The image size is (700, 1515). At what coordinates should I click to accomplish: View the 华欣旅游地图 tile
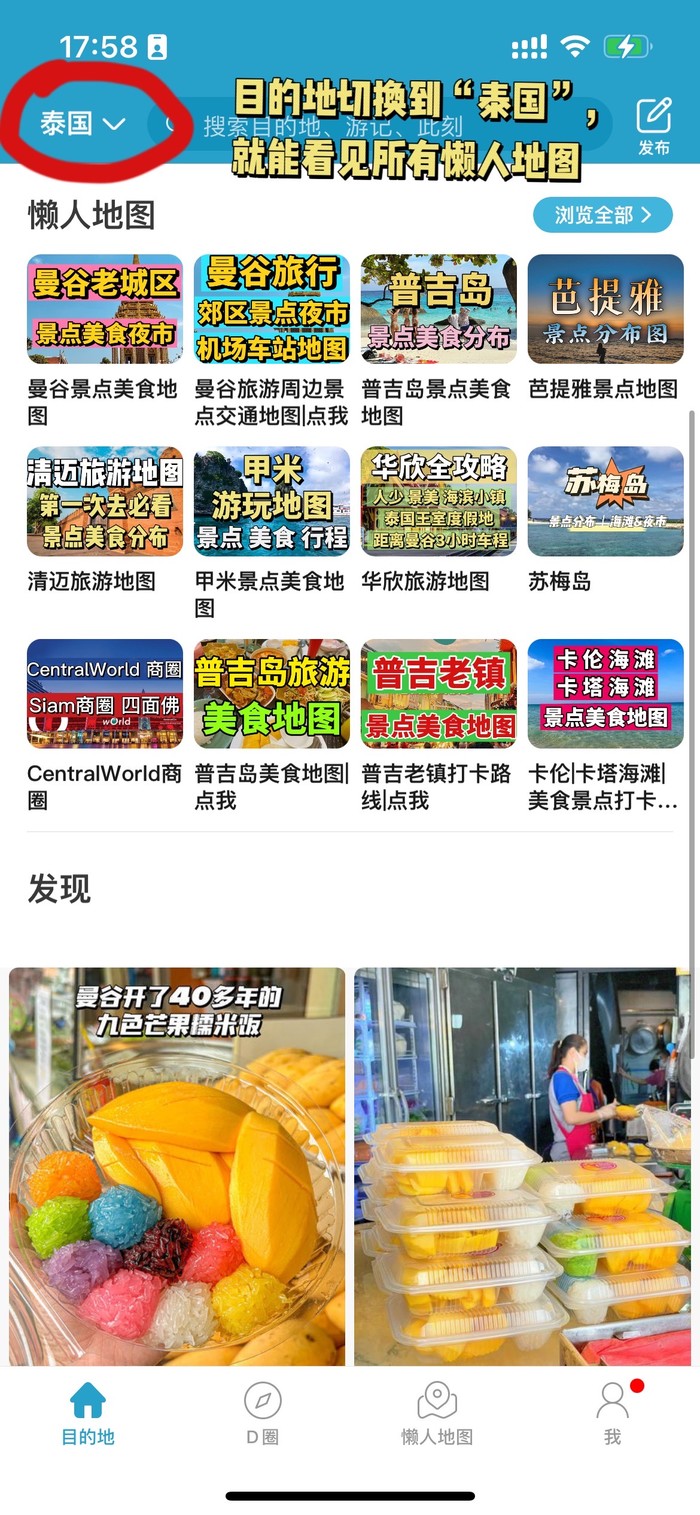pyautogui.click(x=438, y=501)
